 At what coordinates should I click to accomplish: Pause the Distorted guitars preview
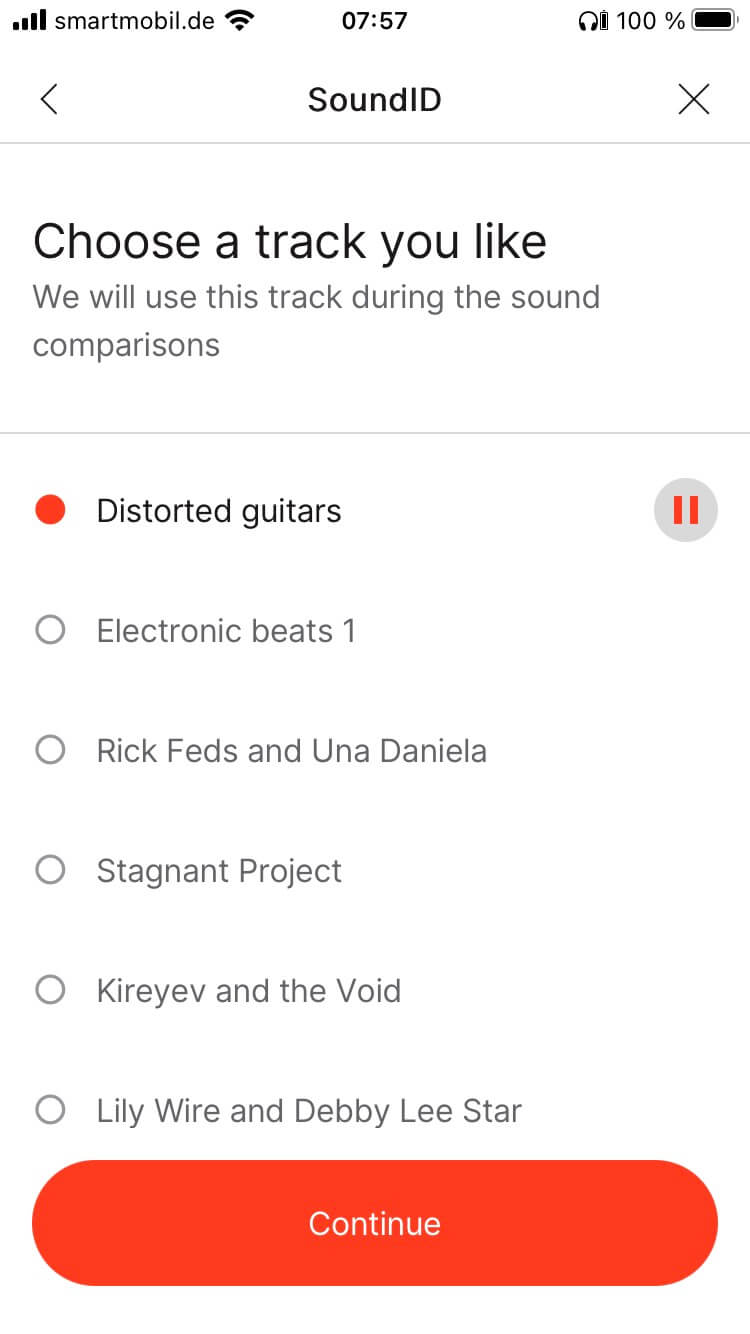click(x=685, y=510)
